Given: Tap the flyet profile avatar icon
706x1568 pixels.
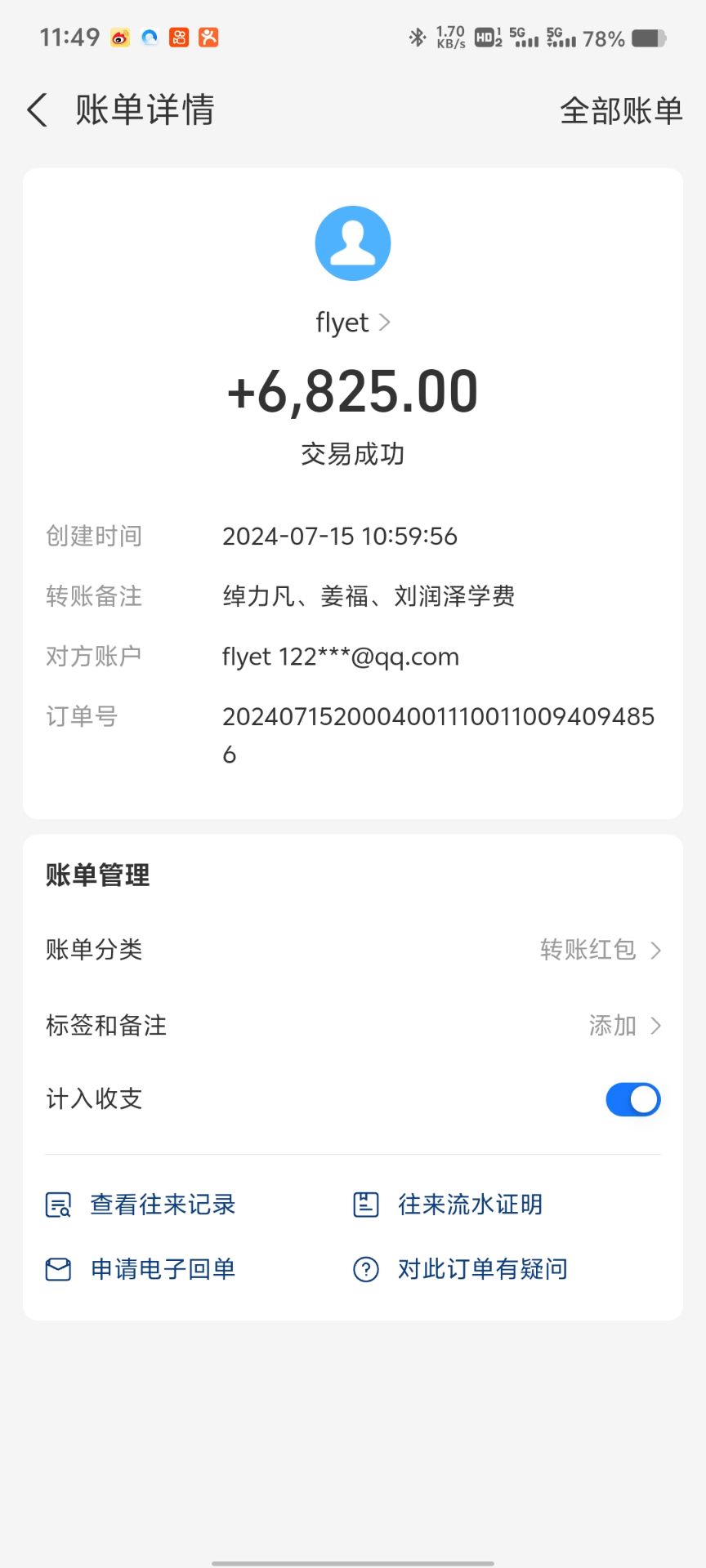Looking at the screenshot, I should tap(352, 243).
